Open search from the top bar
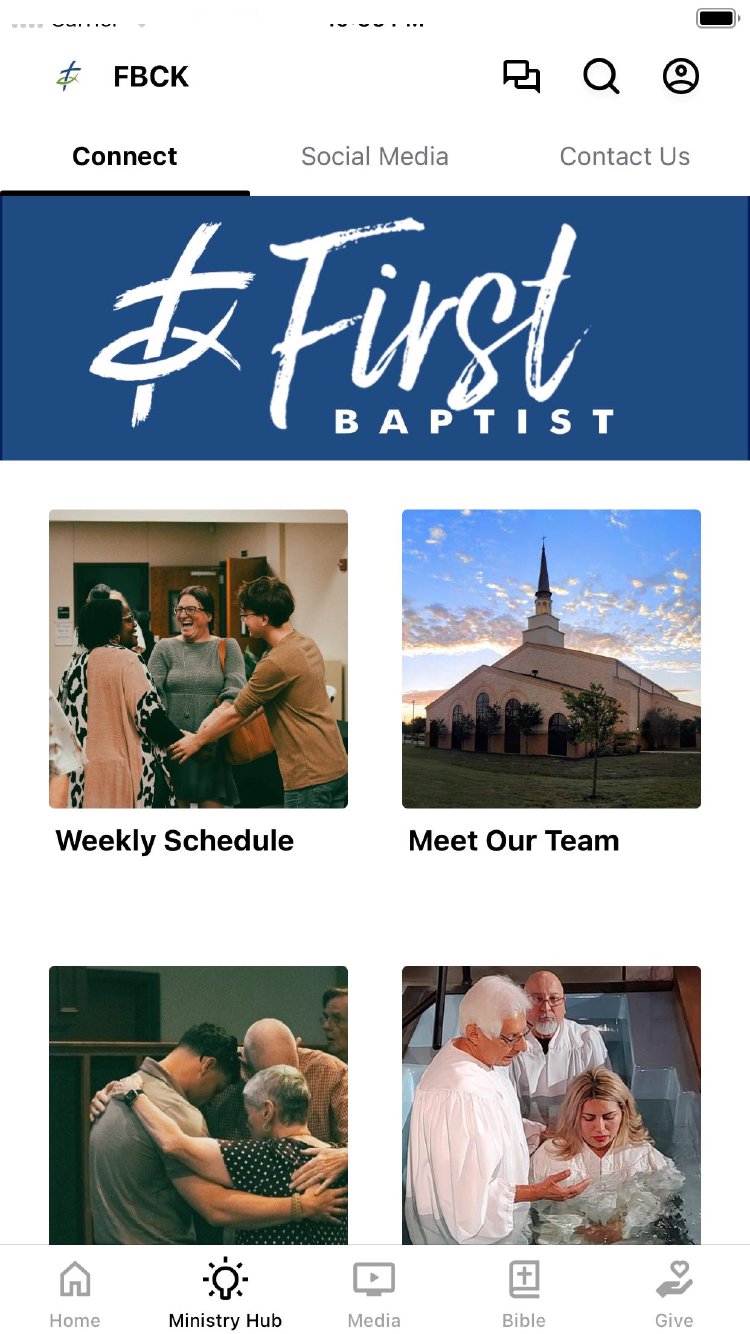The image size is (750, 1334). click(x=601, y=77)
